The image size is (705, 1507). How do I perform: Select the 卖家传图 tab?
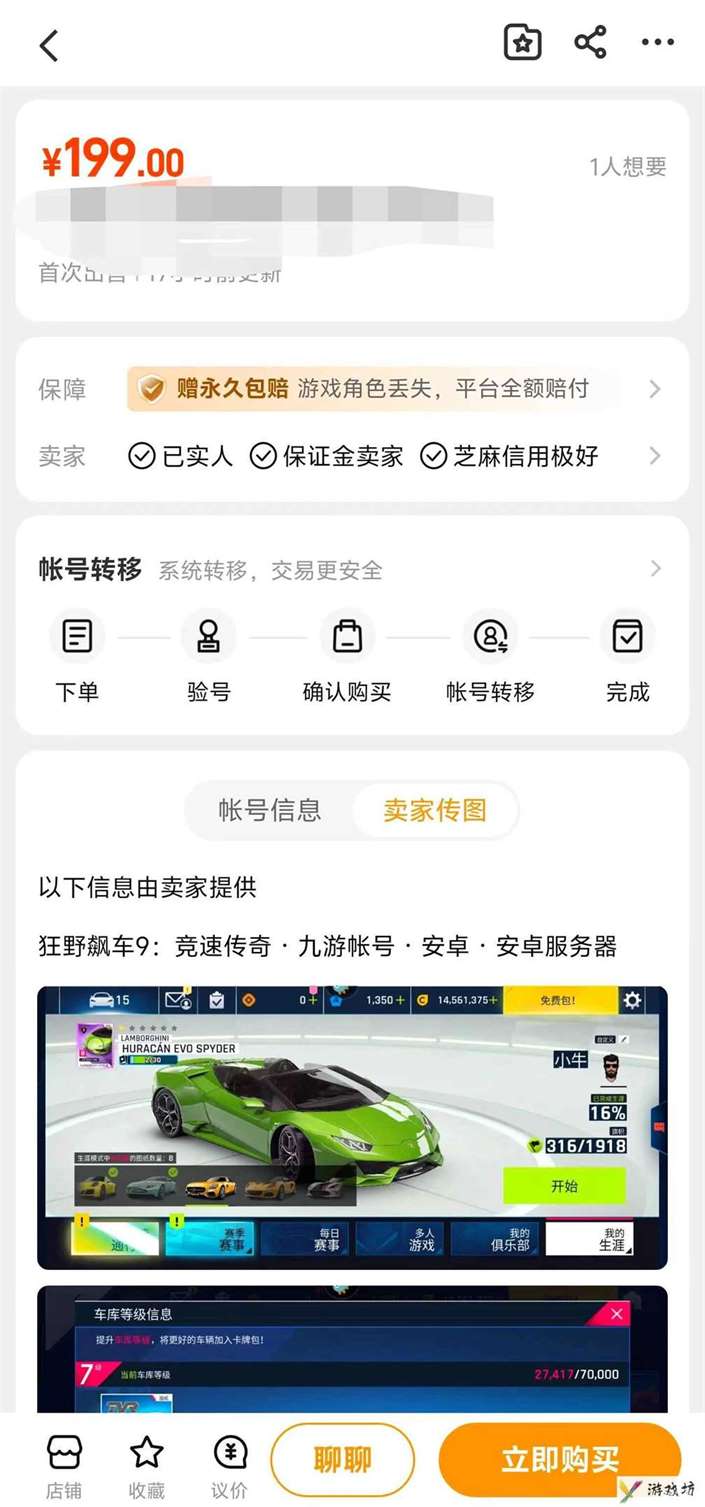[435, 809]
